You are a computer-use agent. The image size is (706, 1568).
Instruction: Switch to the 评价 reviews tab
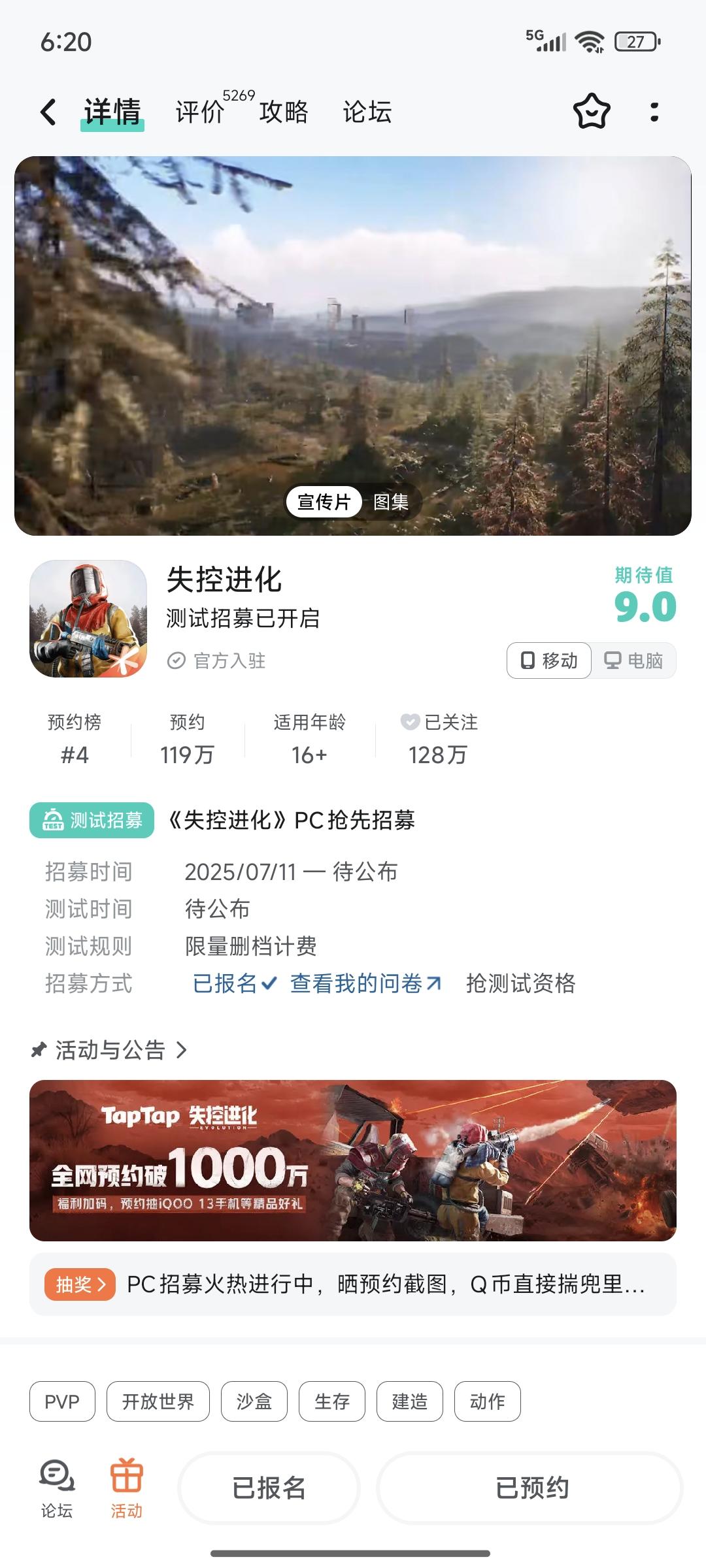coord(197,112)
